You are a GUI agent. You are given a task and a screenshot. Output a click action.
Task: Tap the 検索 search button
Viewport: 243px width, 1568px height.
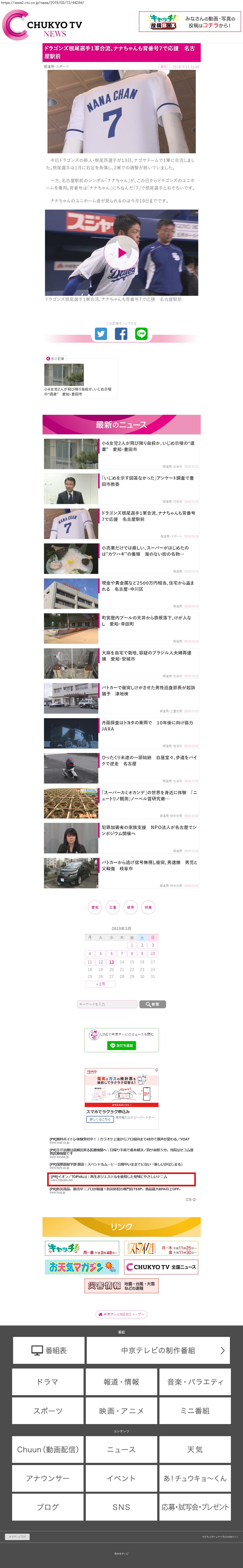click(x=152, y=1004)
